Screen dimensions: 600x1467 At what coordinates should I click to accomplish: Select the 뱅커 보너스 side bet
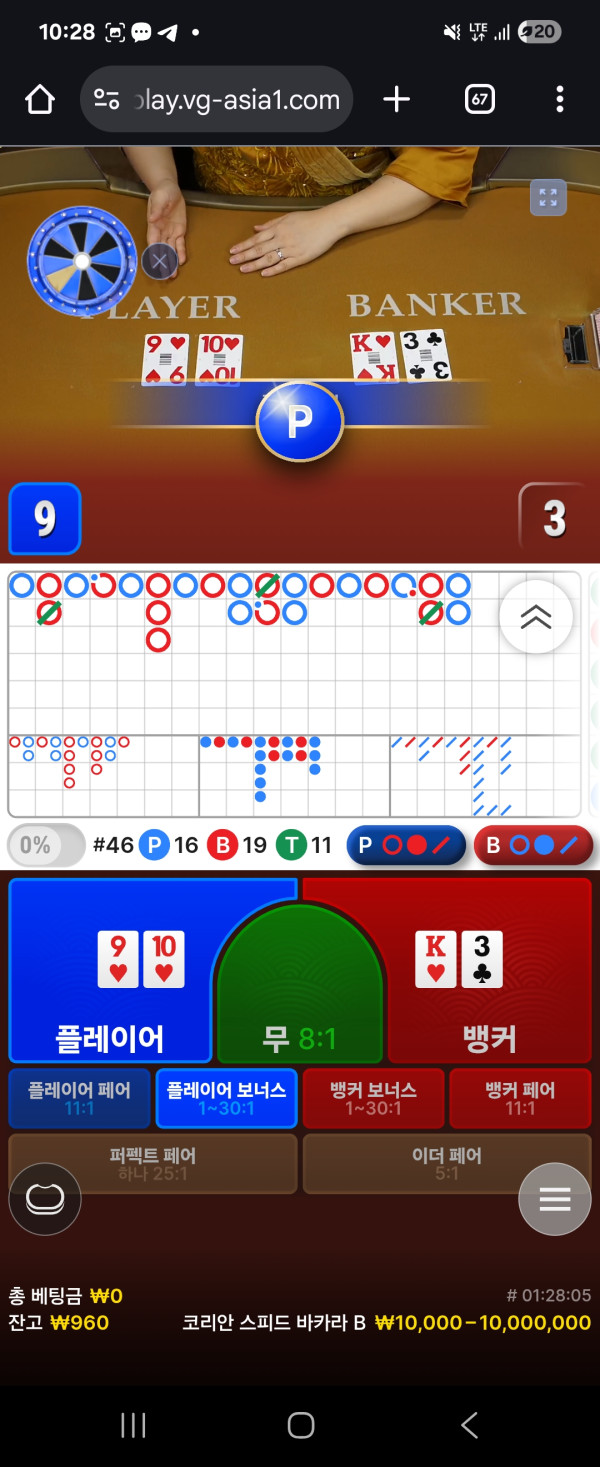pos(373,1098)
